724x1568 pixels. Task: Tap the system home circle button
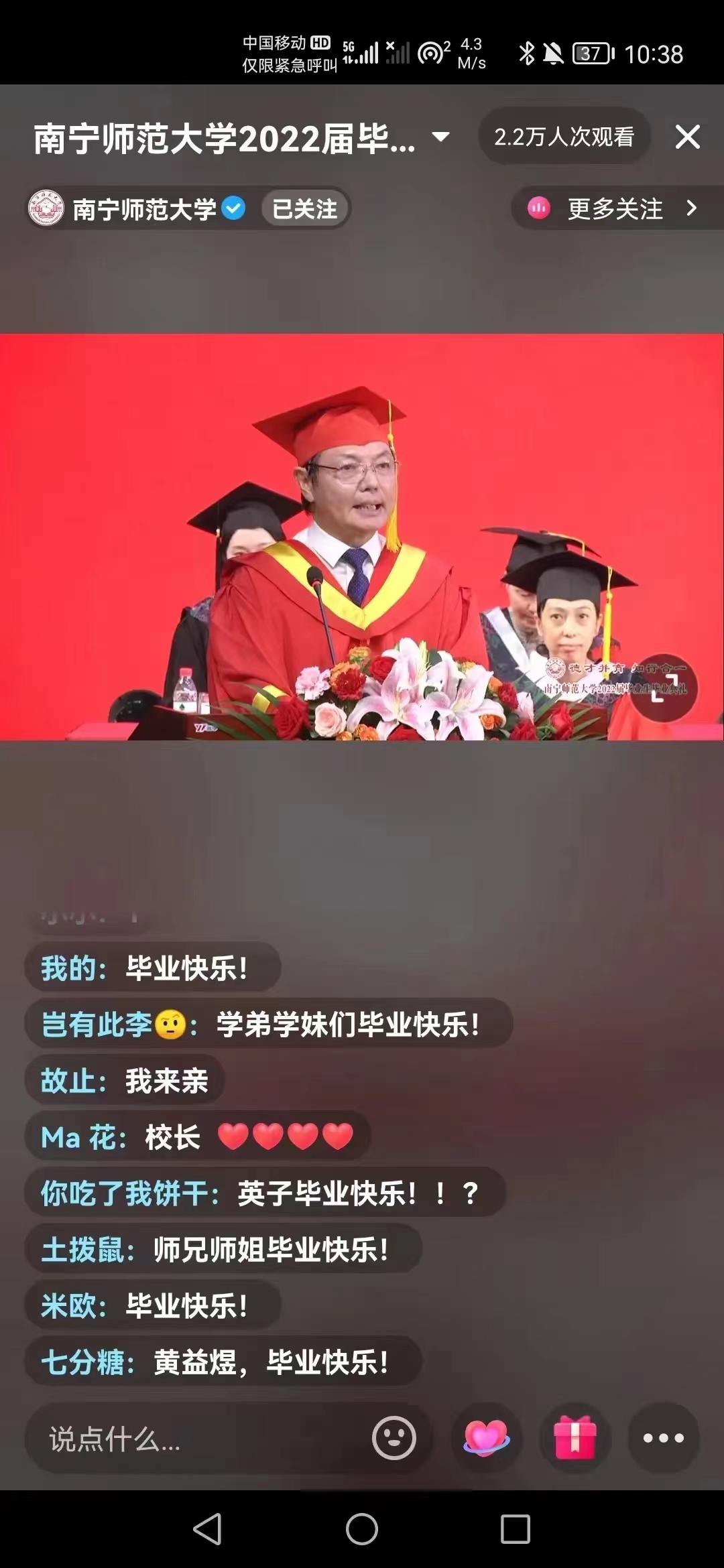point(362,1530)
